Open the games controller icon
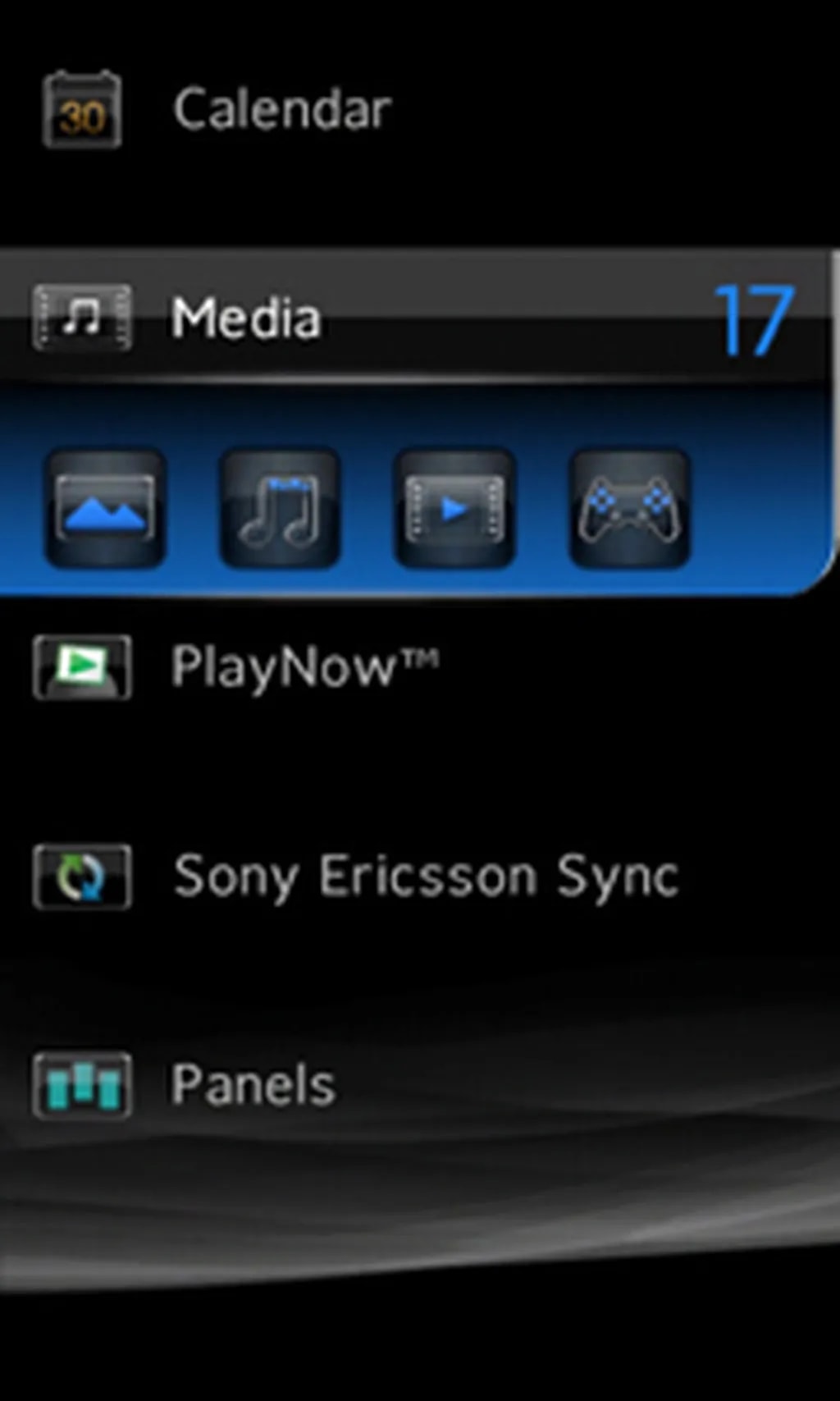Viewport: 840px width, 1401px height. [629, 509]
